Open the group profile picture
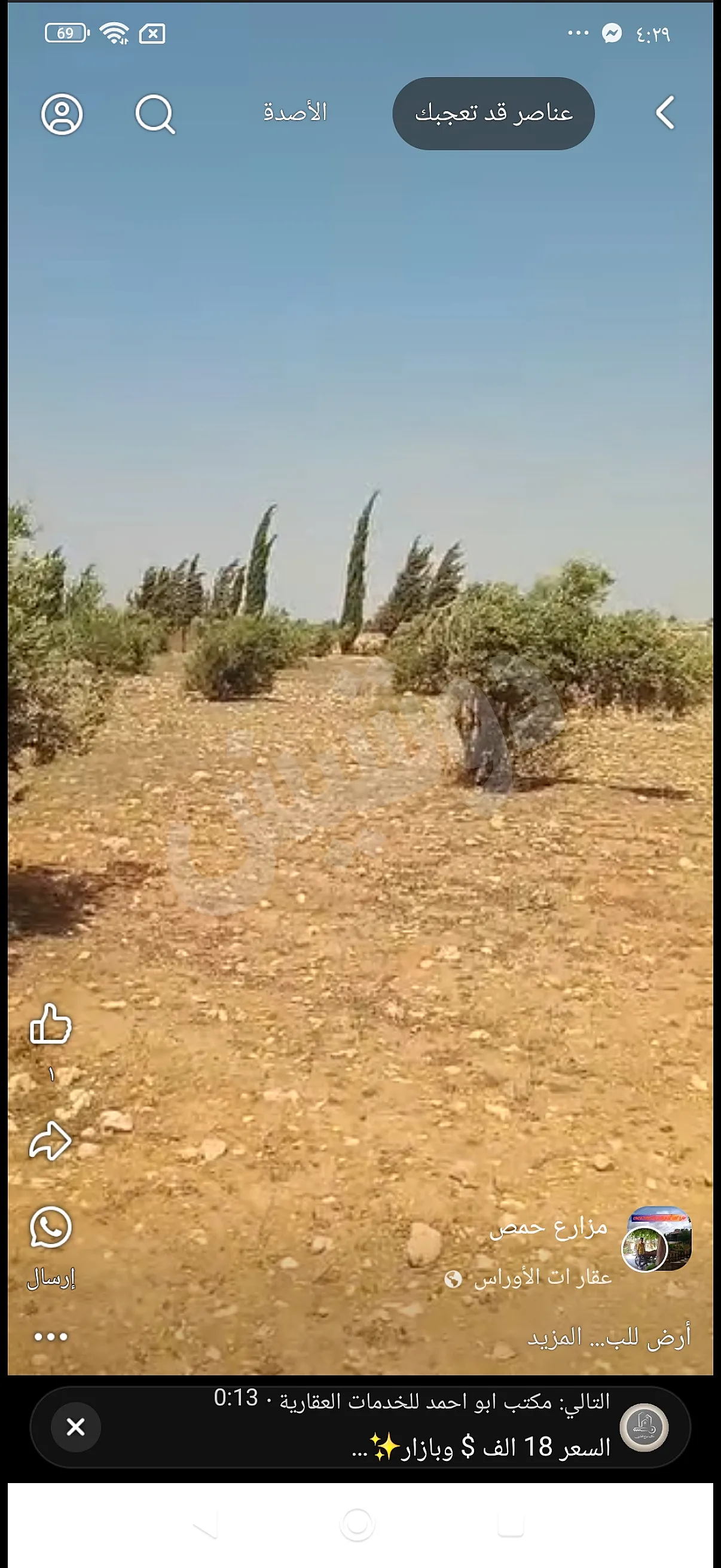 pos(656,1239)
